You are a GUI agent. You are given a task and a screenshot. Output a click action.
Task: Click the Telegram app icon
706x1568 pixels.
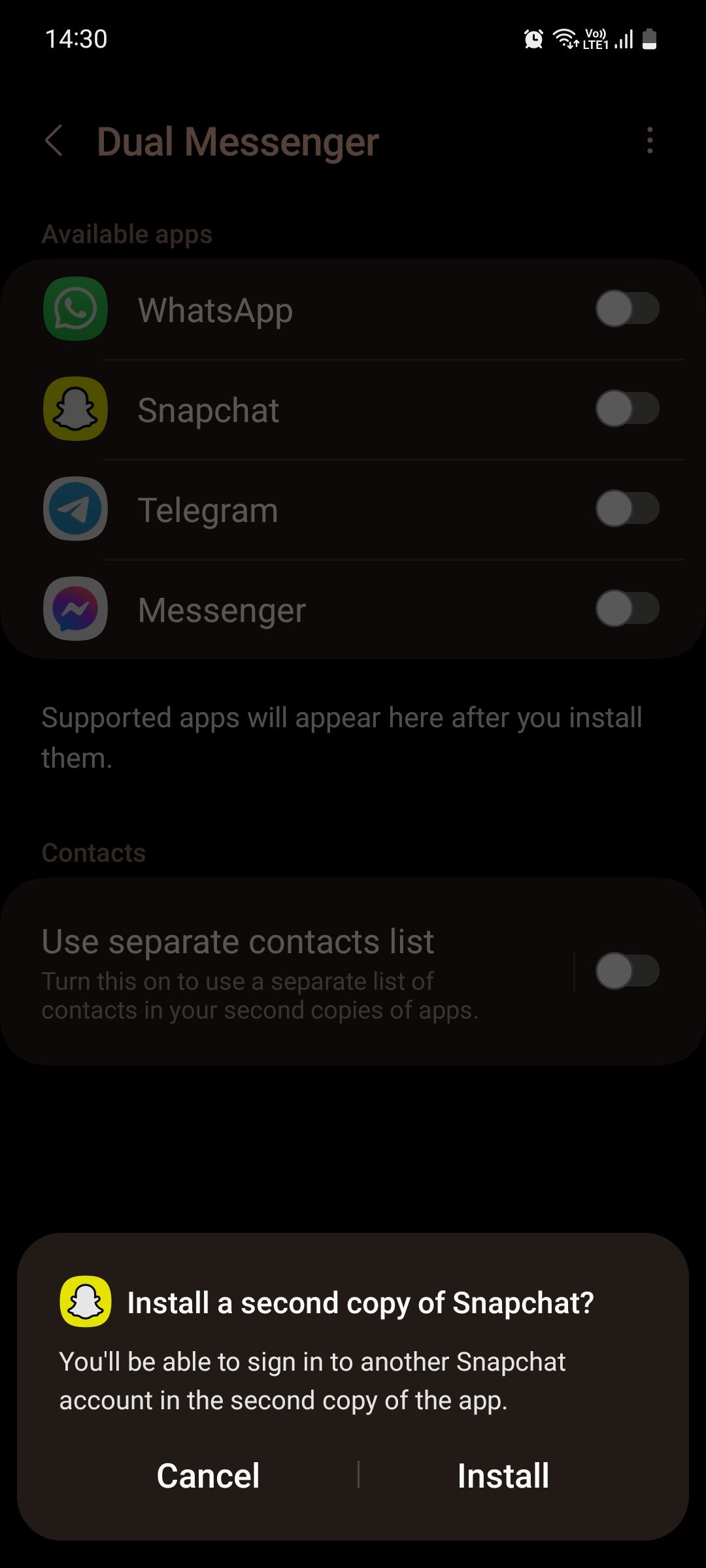[x=74, y=509]
